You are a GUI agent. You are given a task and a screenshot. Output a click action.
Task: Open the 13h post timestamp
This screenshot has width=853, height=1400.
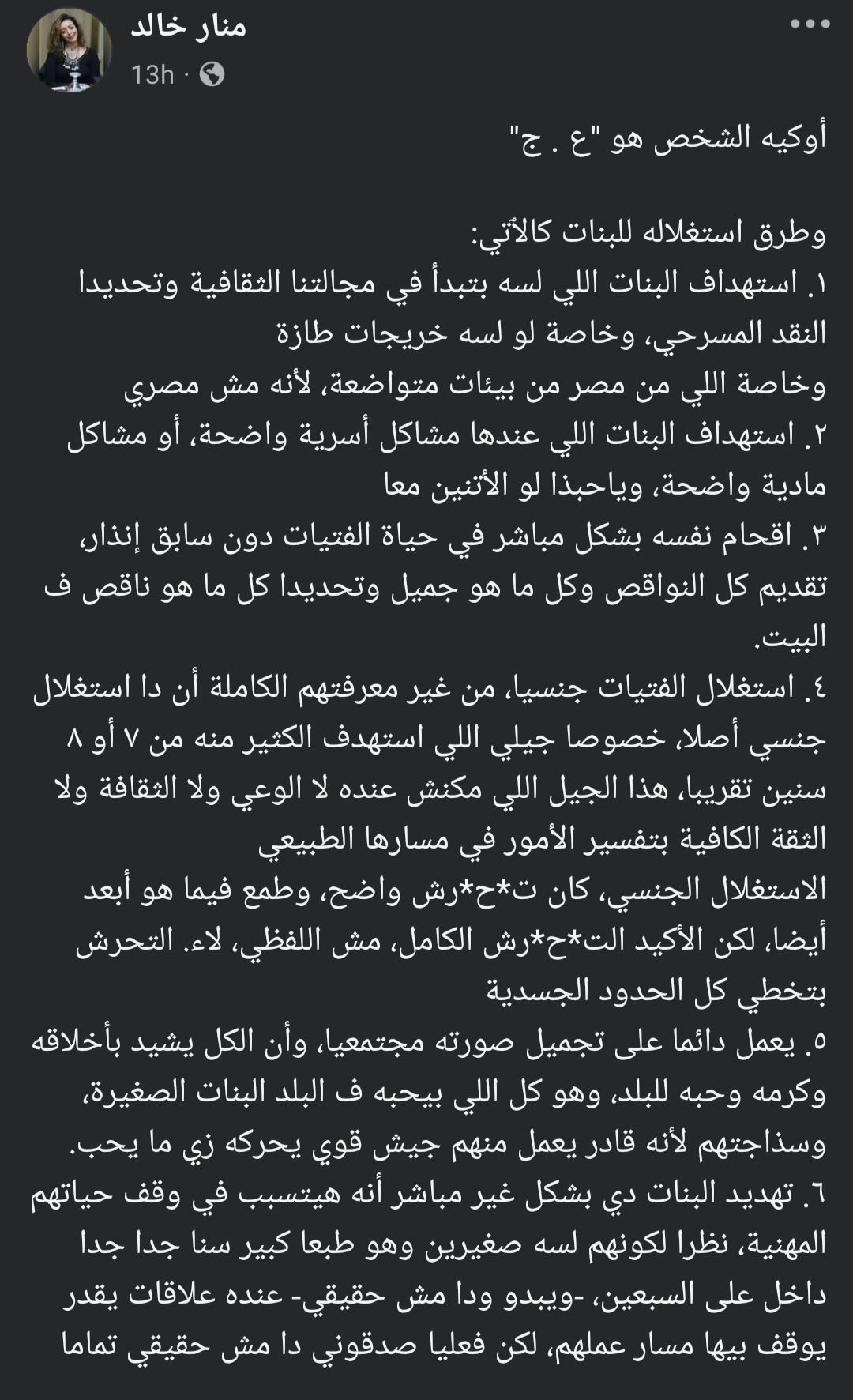coord(152,75)
